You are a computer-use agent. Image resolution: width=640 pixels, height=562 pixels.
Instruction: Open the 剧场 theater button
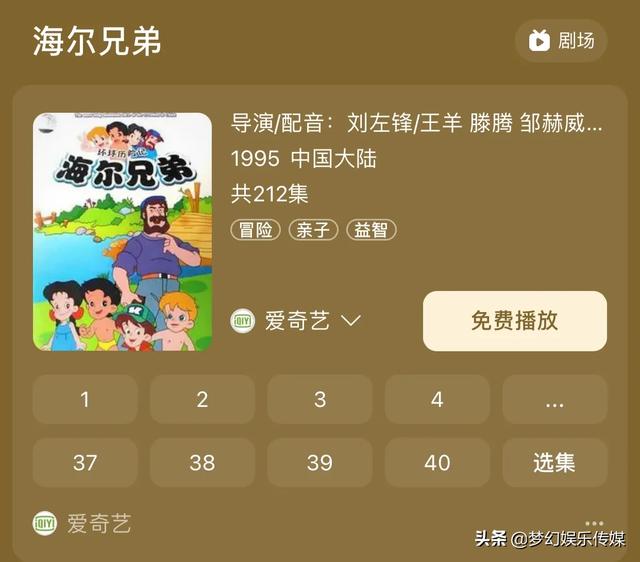coord(561,41)
